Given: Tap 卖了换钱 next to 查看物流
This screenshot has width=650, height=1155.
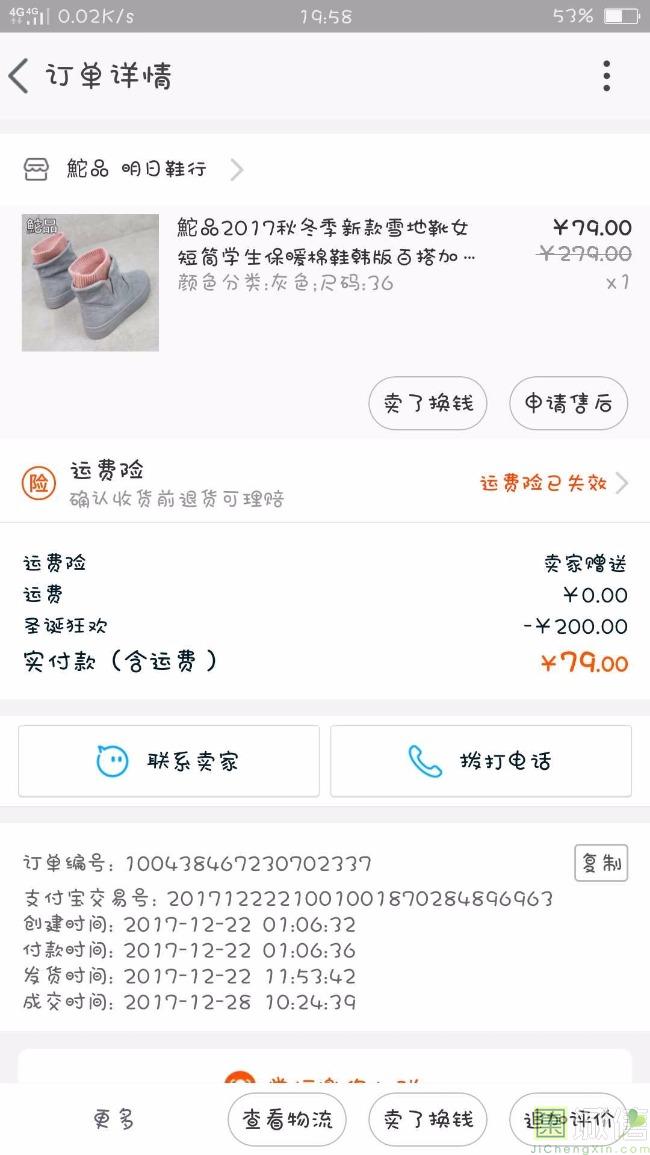Looking at the screenshot, I should tap(428, 1119).
